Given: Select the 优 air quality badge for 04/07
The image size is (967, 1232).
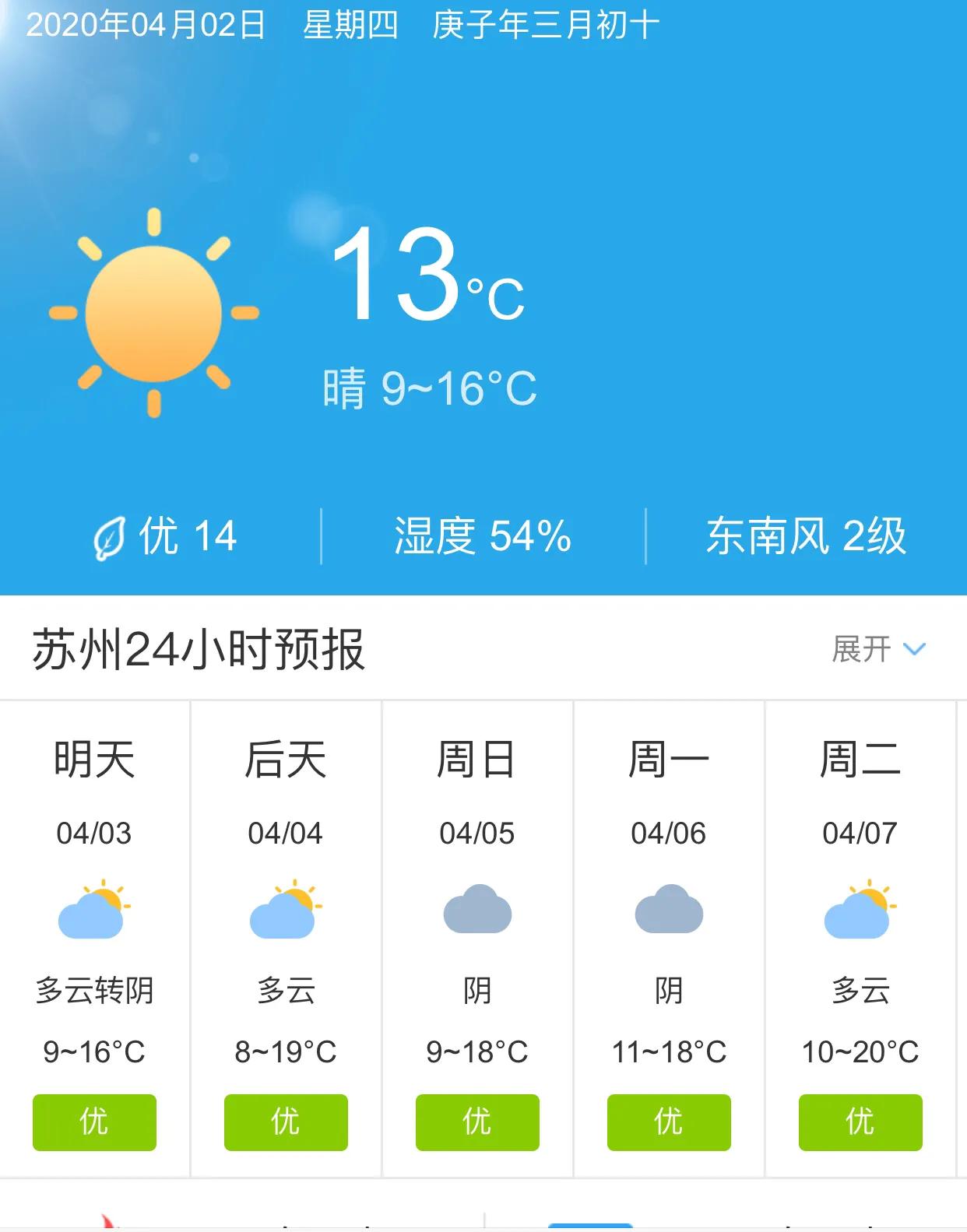Looking at the screenshot, I should [860, 1122].
